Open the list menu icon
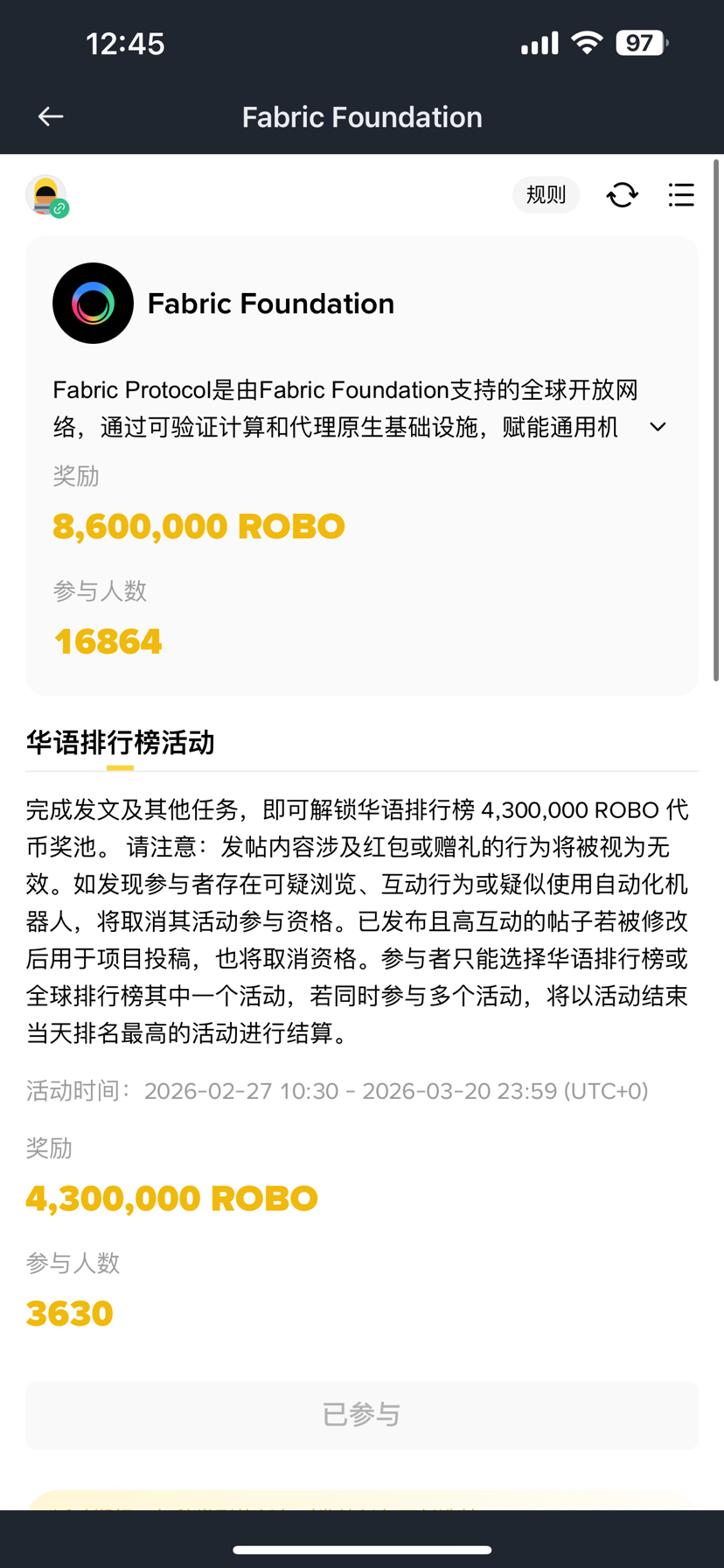This screenshot has width=724, height=1568. (x=681, y=194)
